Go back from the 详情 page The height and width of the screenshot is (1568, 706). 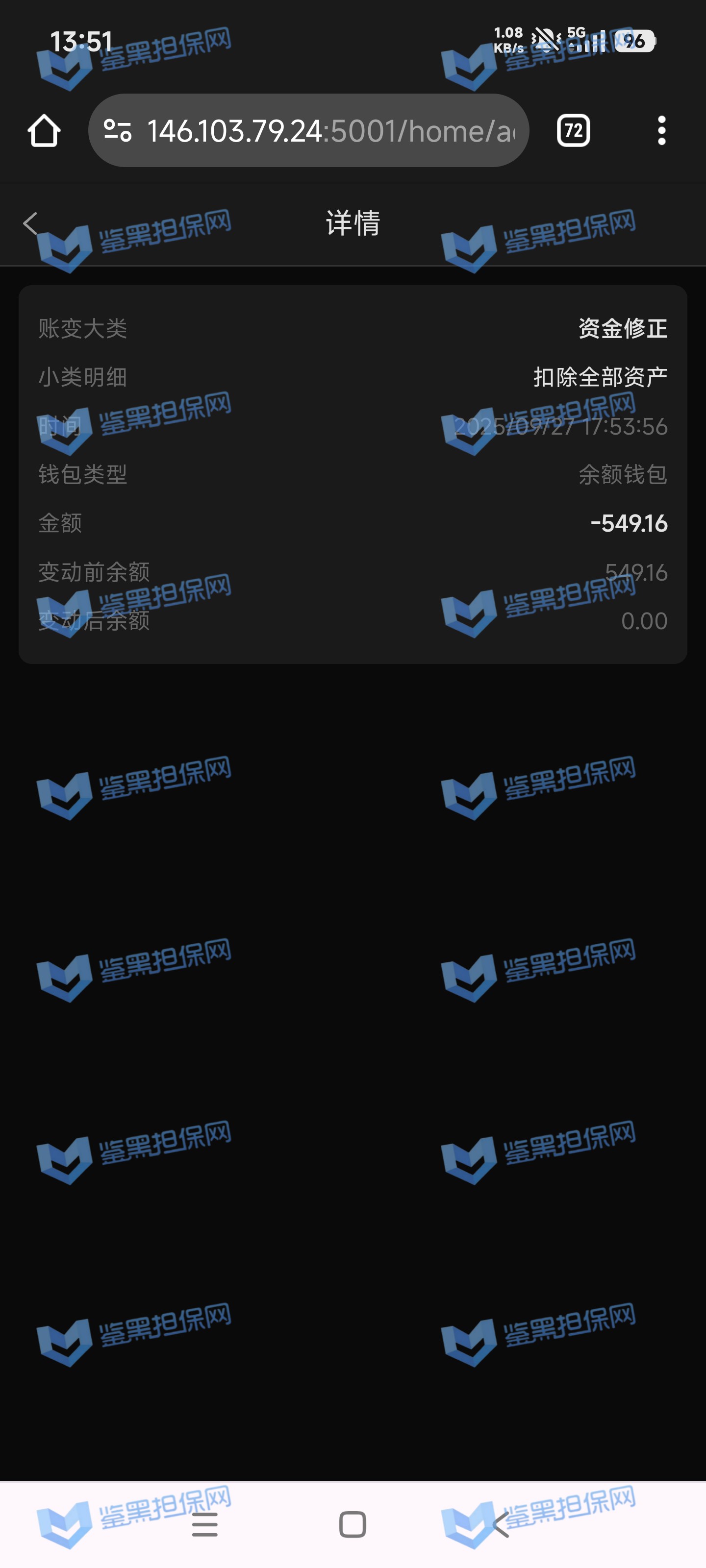tap(30, 223)
